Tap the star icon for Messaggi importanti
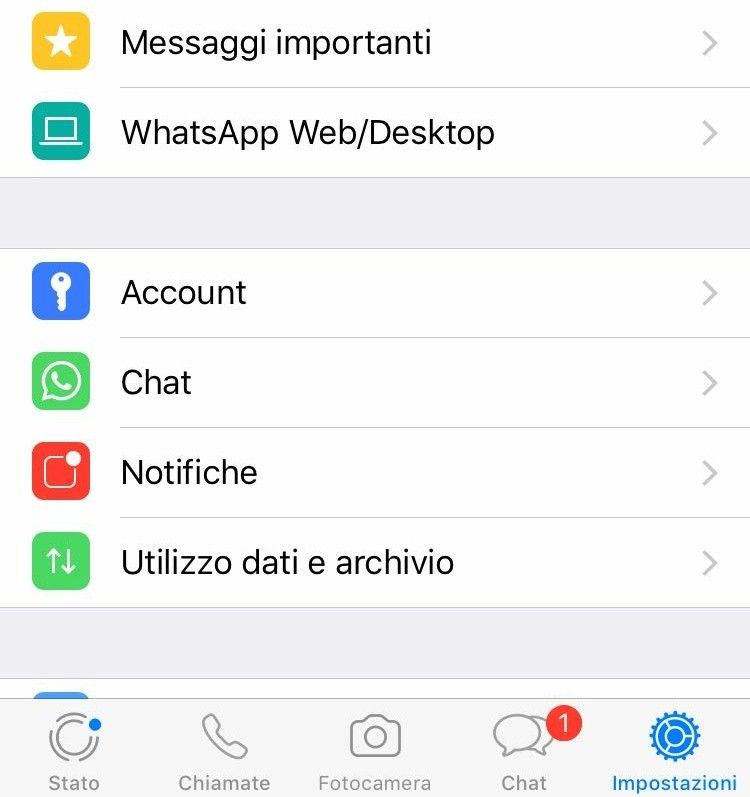Viewport: 750px width, 797px height. pos(60,42)
